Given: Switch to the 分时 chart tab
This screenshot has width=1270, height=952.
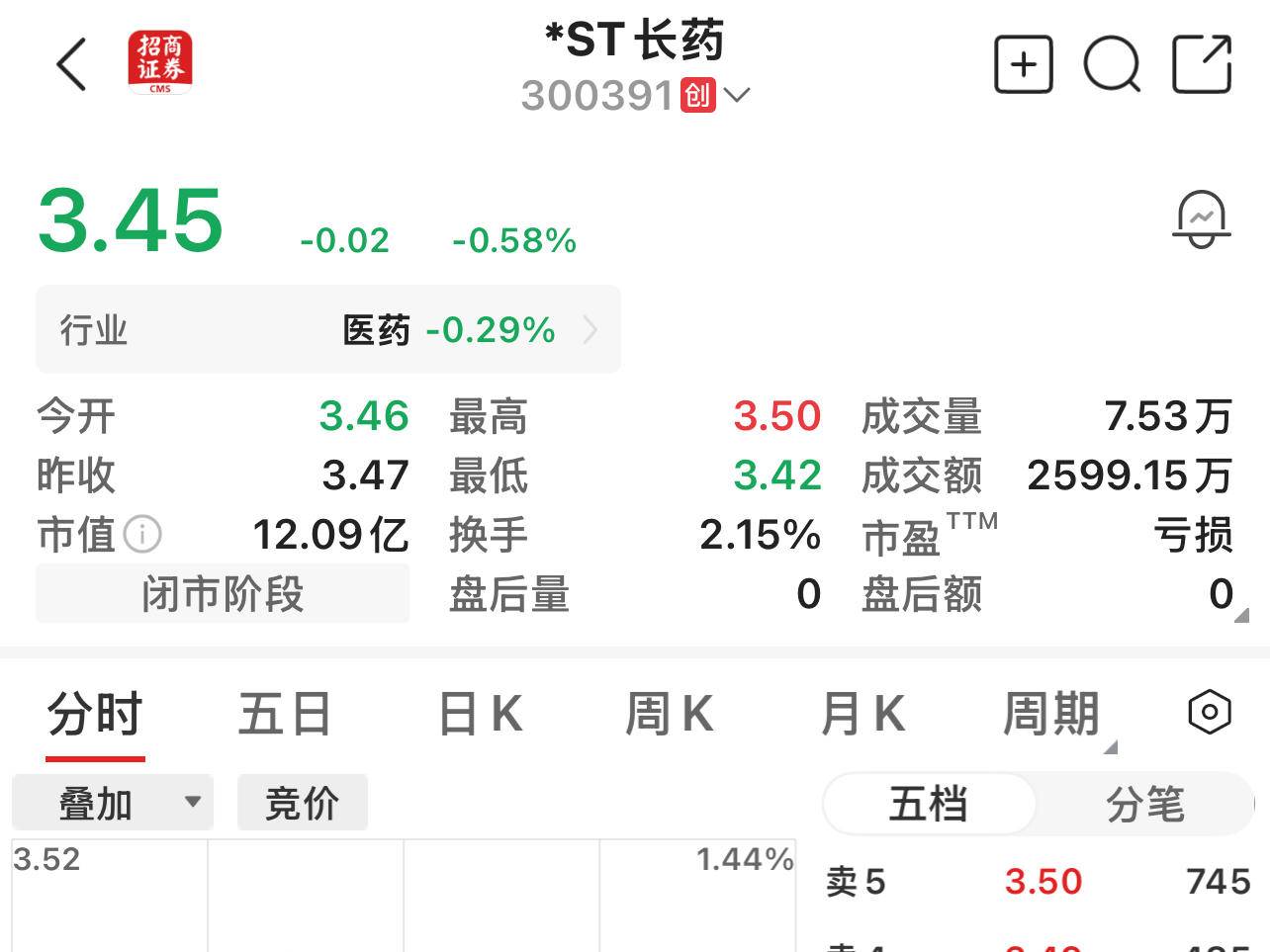Looking at the screenshot, I should coord(95,714).
